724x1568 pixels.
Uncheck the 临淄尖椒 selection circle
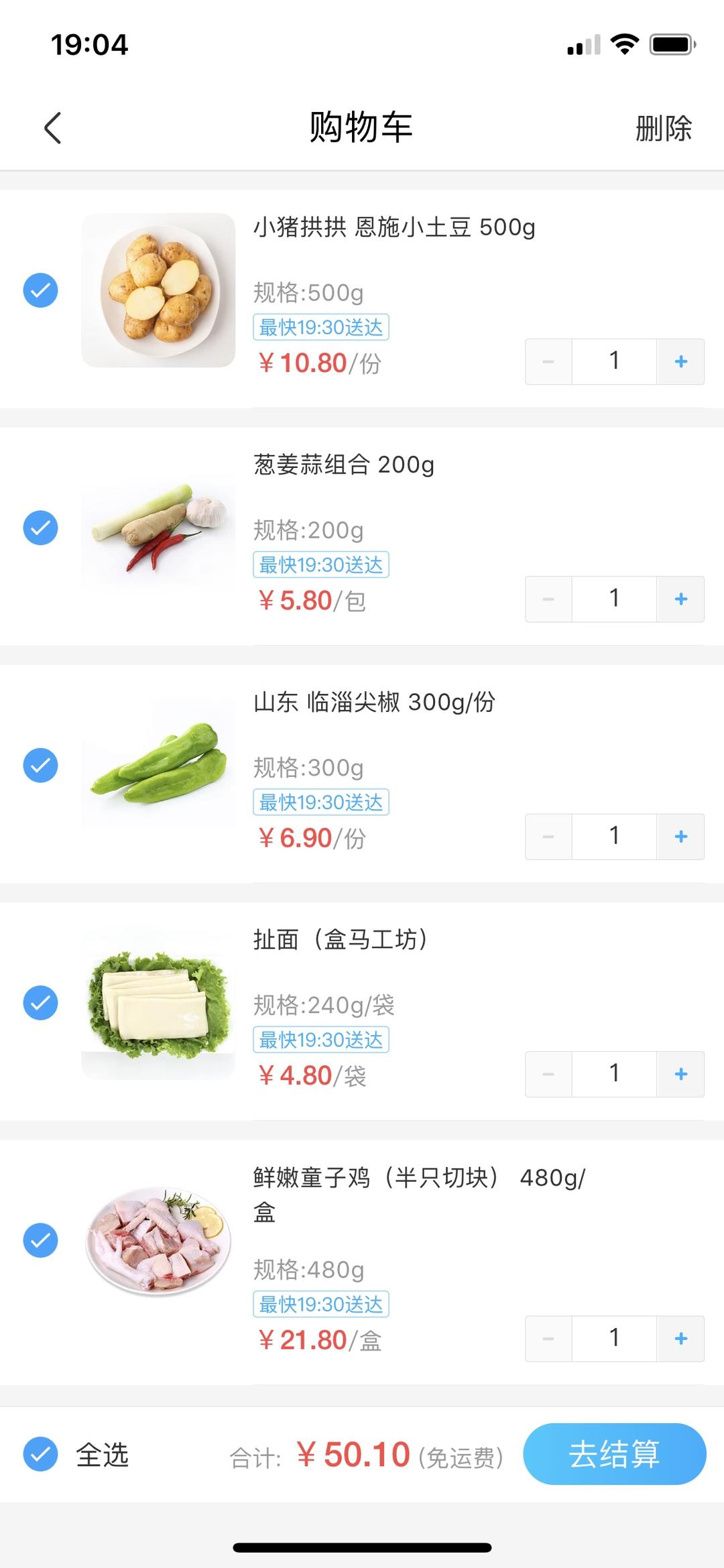coord(40,764)
